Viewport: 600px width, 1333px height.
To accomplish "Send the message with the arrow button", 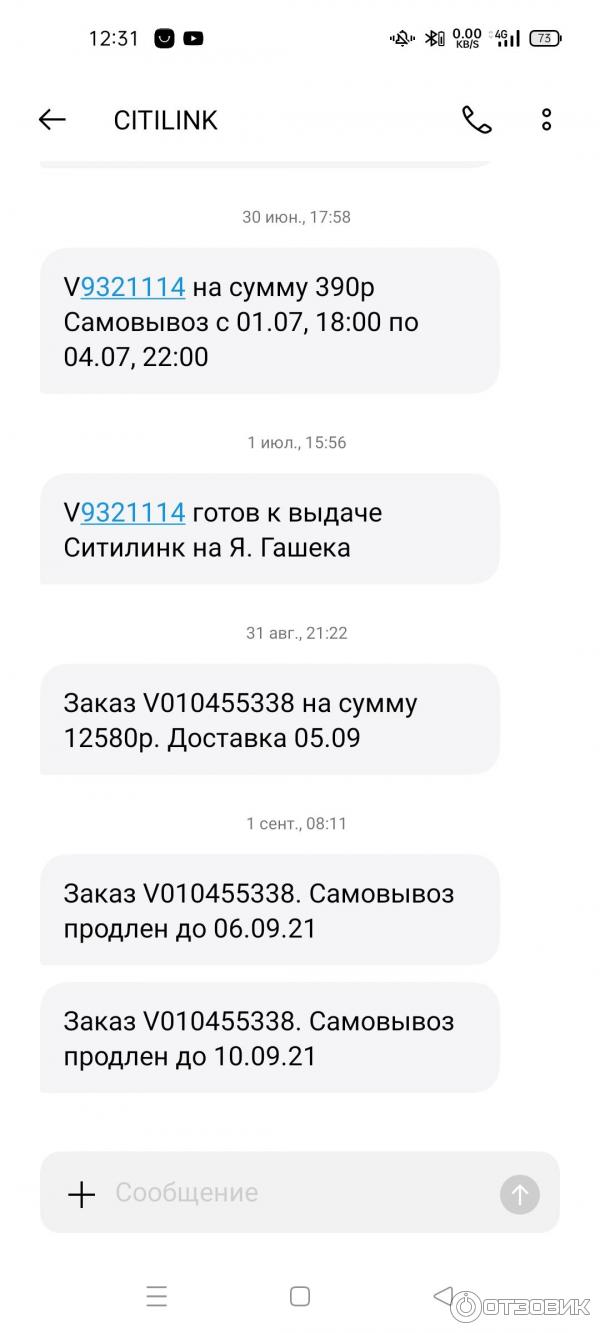I will pos(519,1193).
